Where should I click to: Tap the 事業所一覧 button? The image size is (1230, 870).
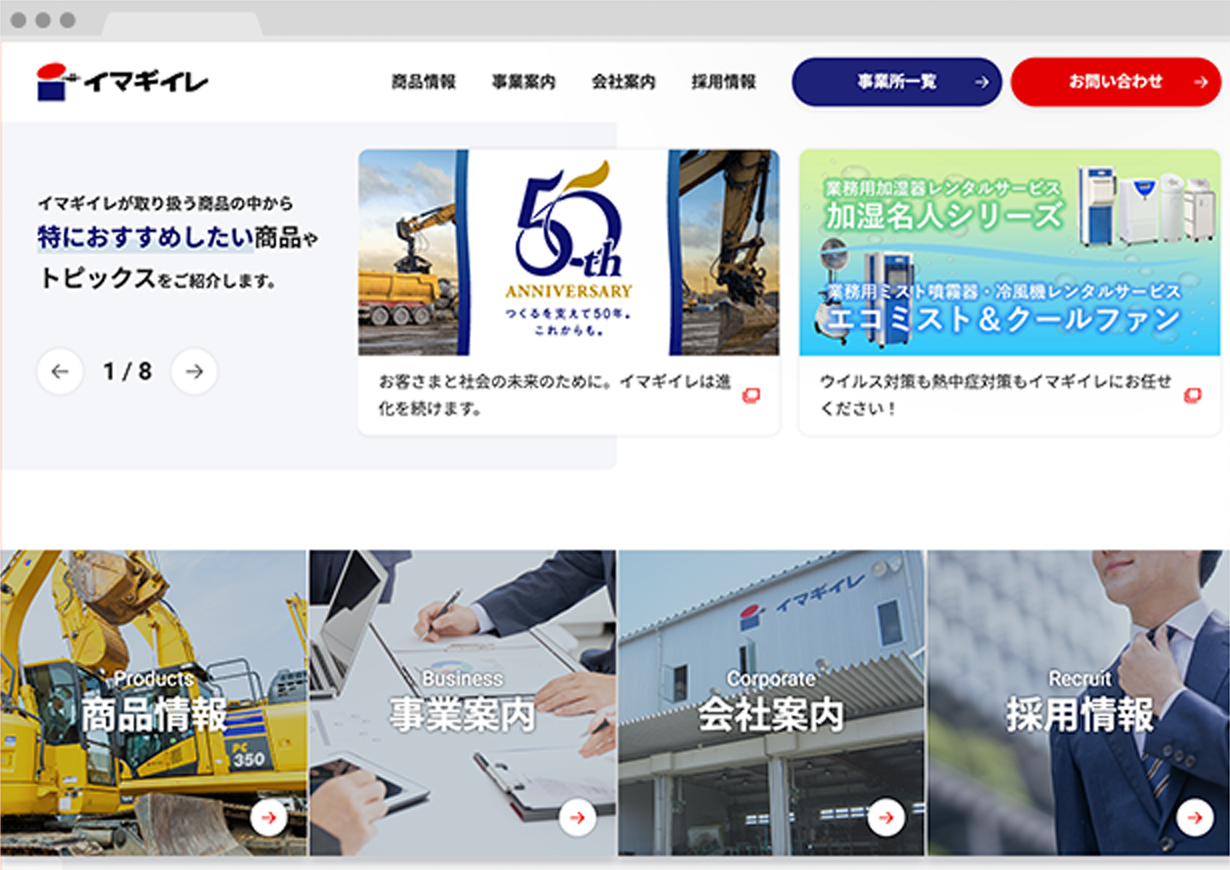[x=896, y=82]
